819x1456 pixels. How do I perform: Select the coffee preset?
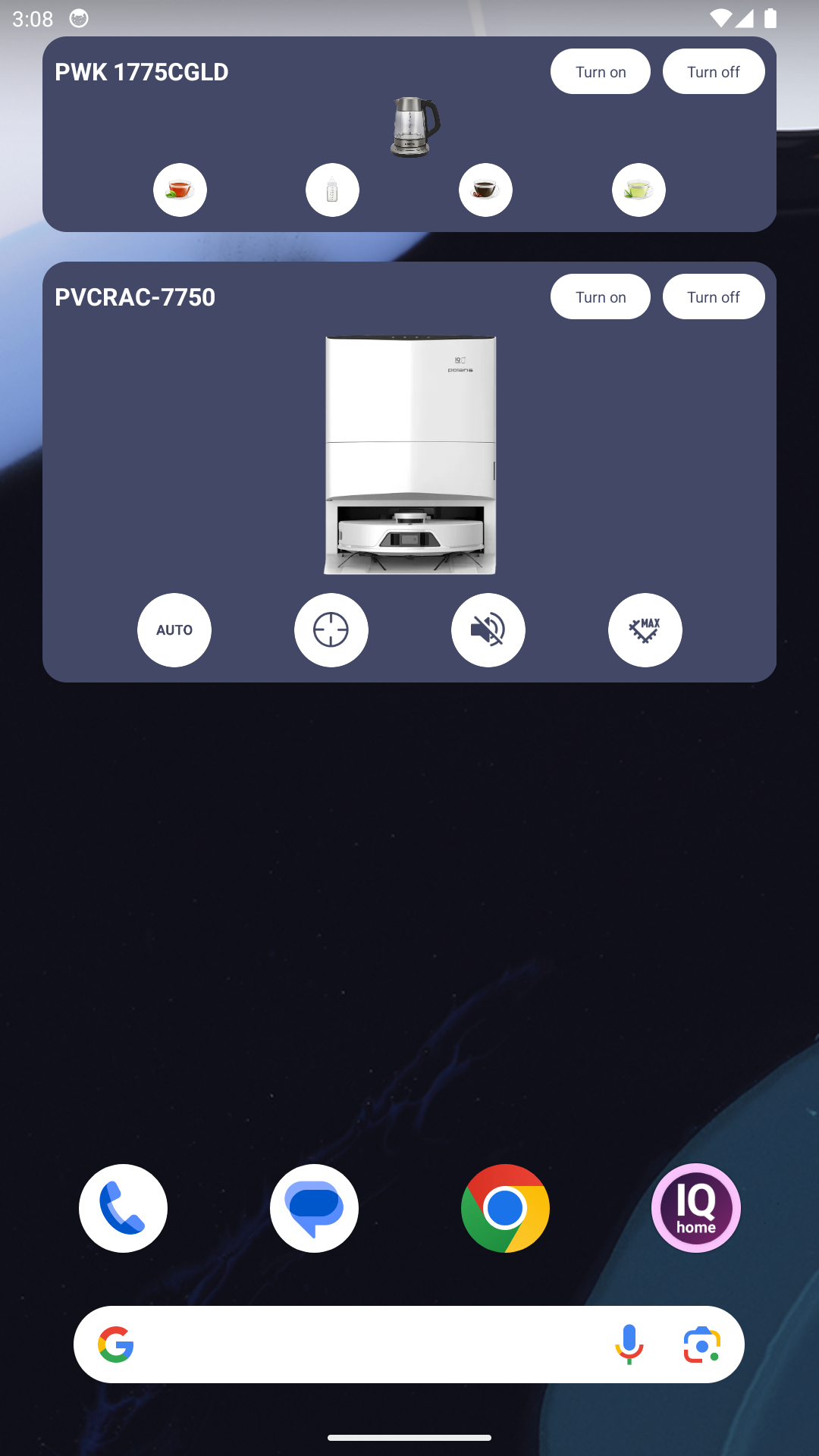pyautogui.click(x=485, y=190)
